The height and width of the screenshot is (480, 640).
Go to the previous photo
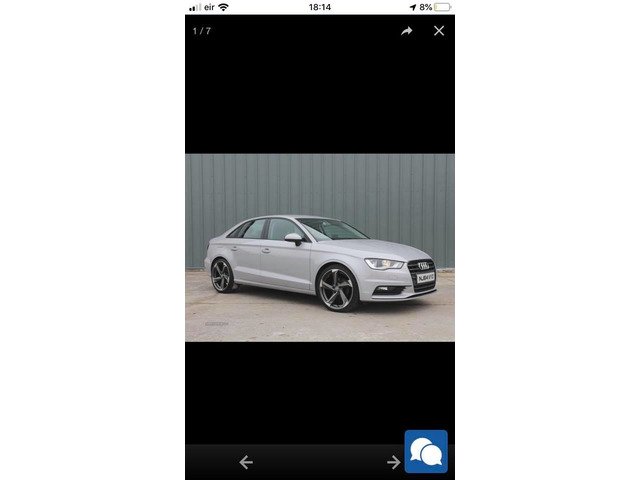click(246, 462)
